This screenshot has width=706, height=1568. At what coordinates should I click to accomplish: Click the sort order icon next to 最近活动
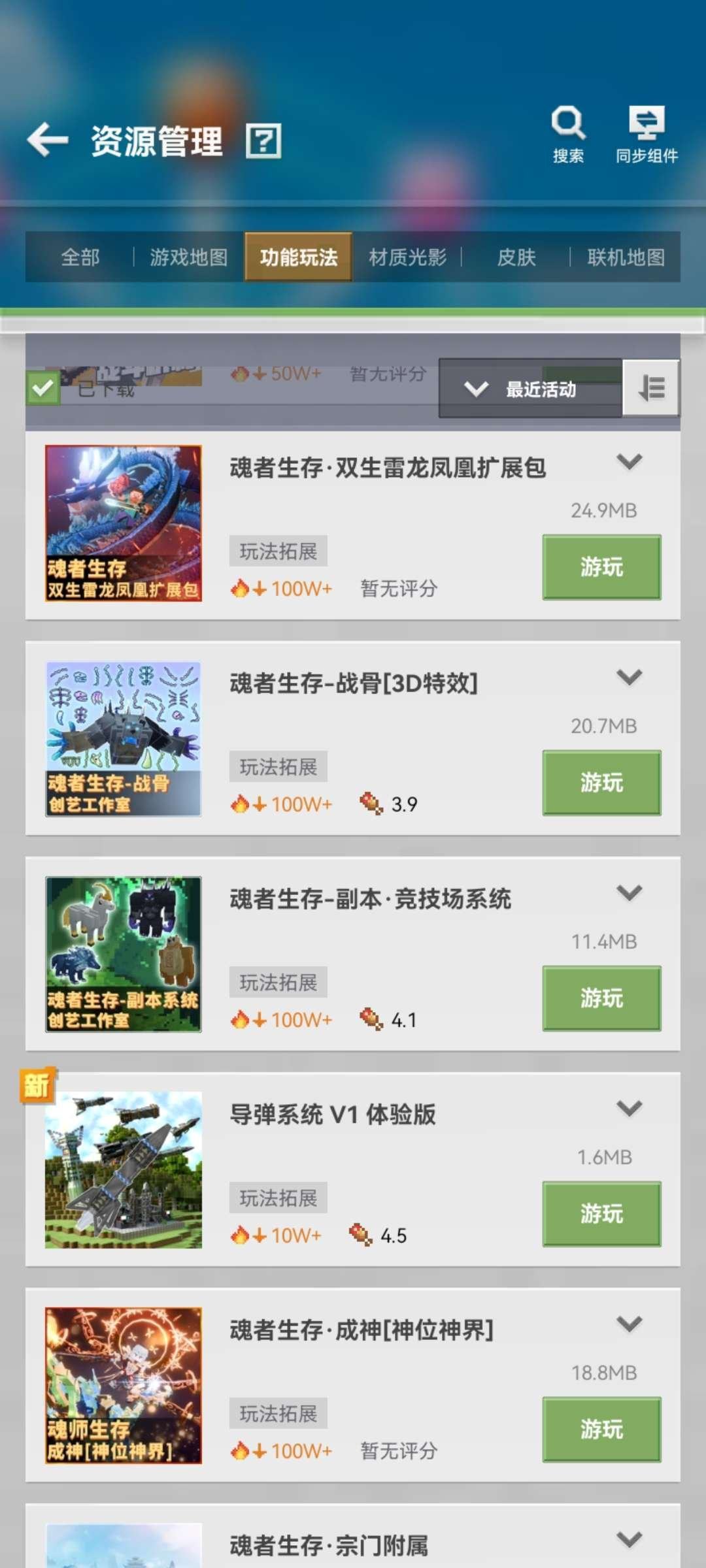[x=651, y=387]
